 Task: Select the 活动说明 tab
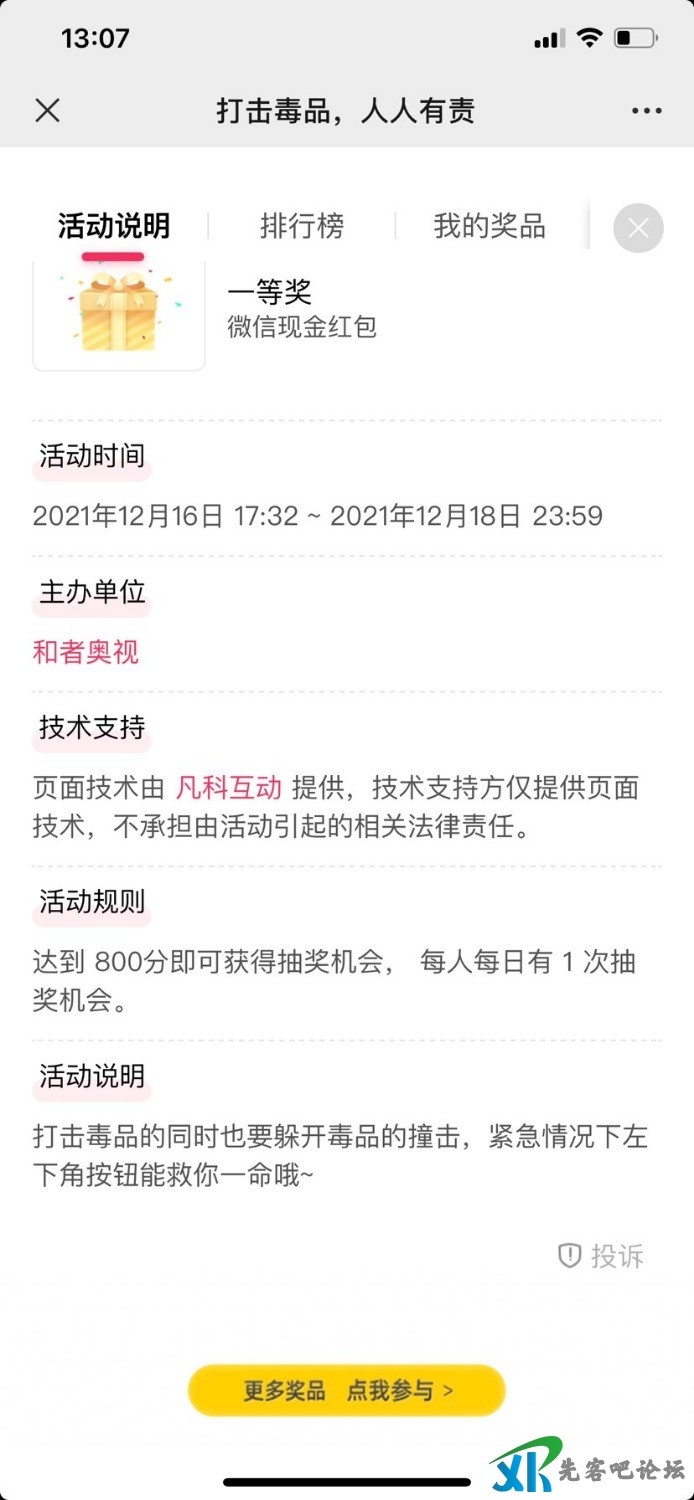point(113,226)
